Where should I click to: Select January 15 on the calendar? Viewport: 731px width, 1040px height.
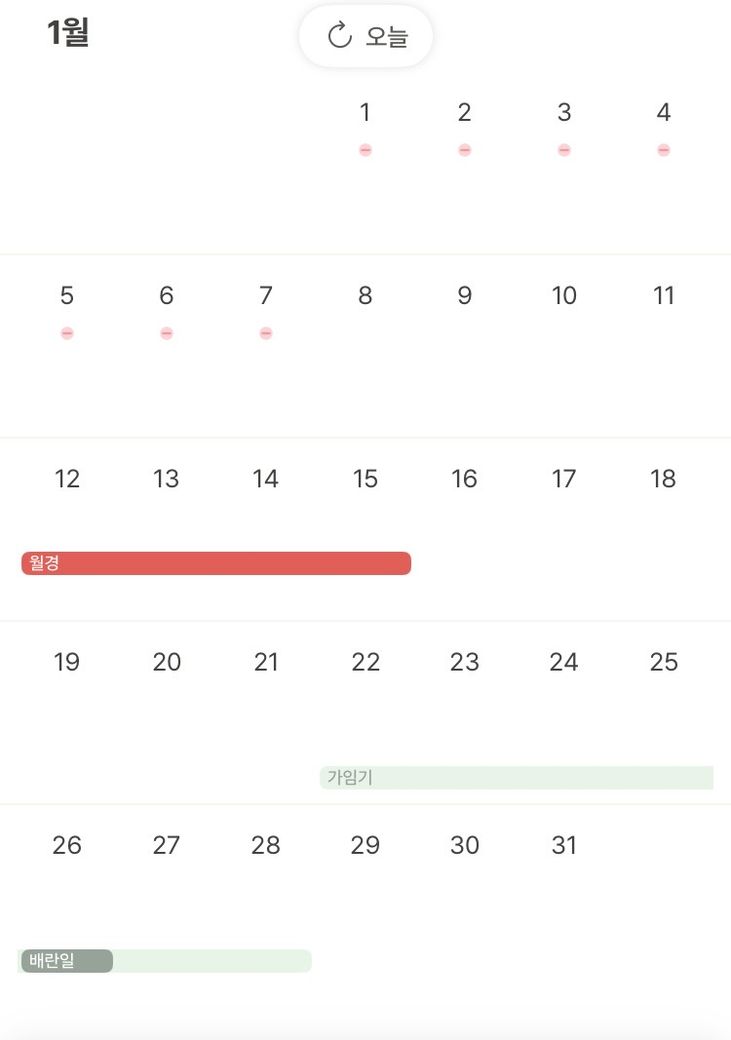coord(365,480)
